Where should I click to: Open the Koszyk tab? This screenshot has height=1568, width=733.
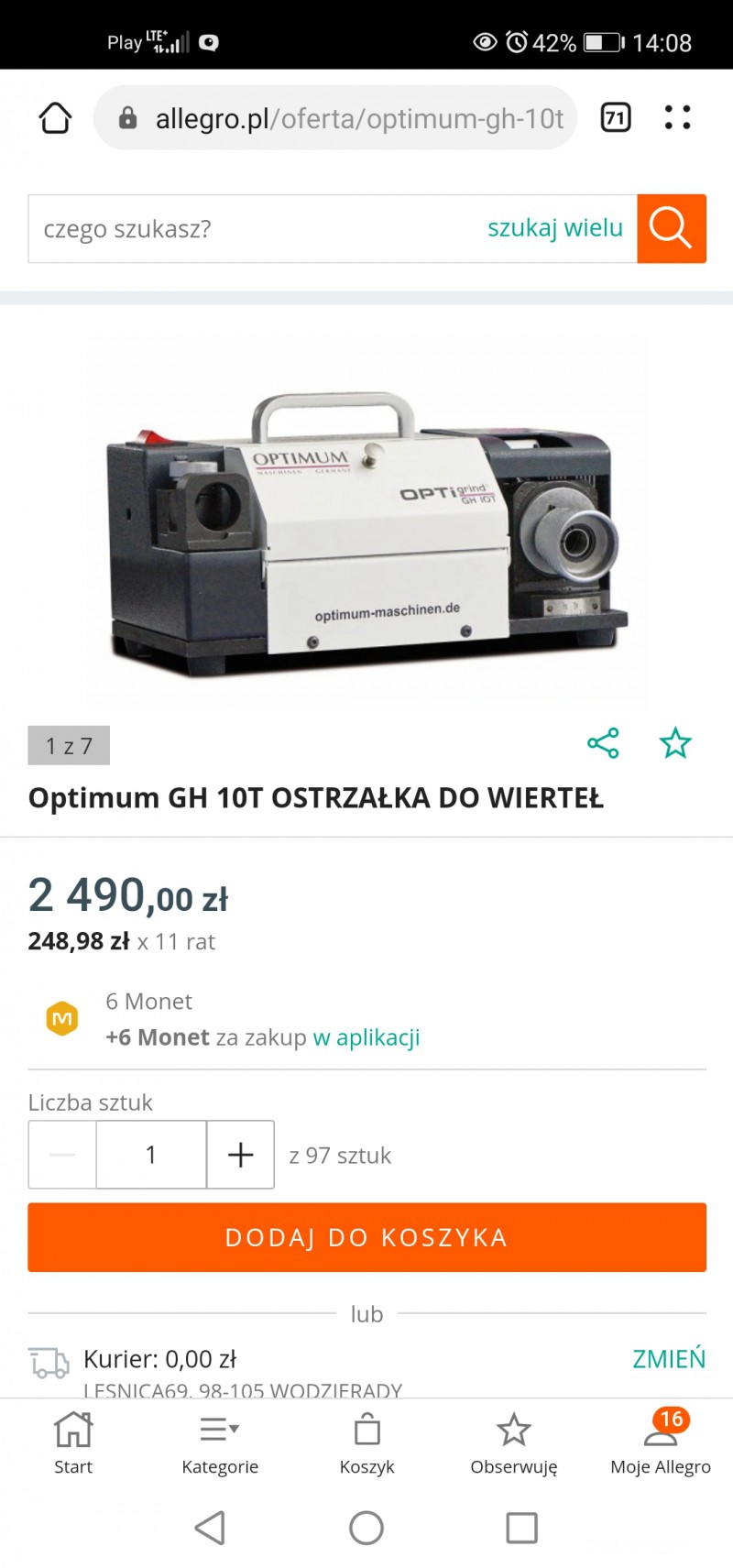point(366,1442)
